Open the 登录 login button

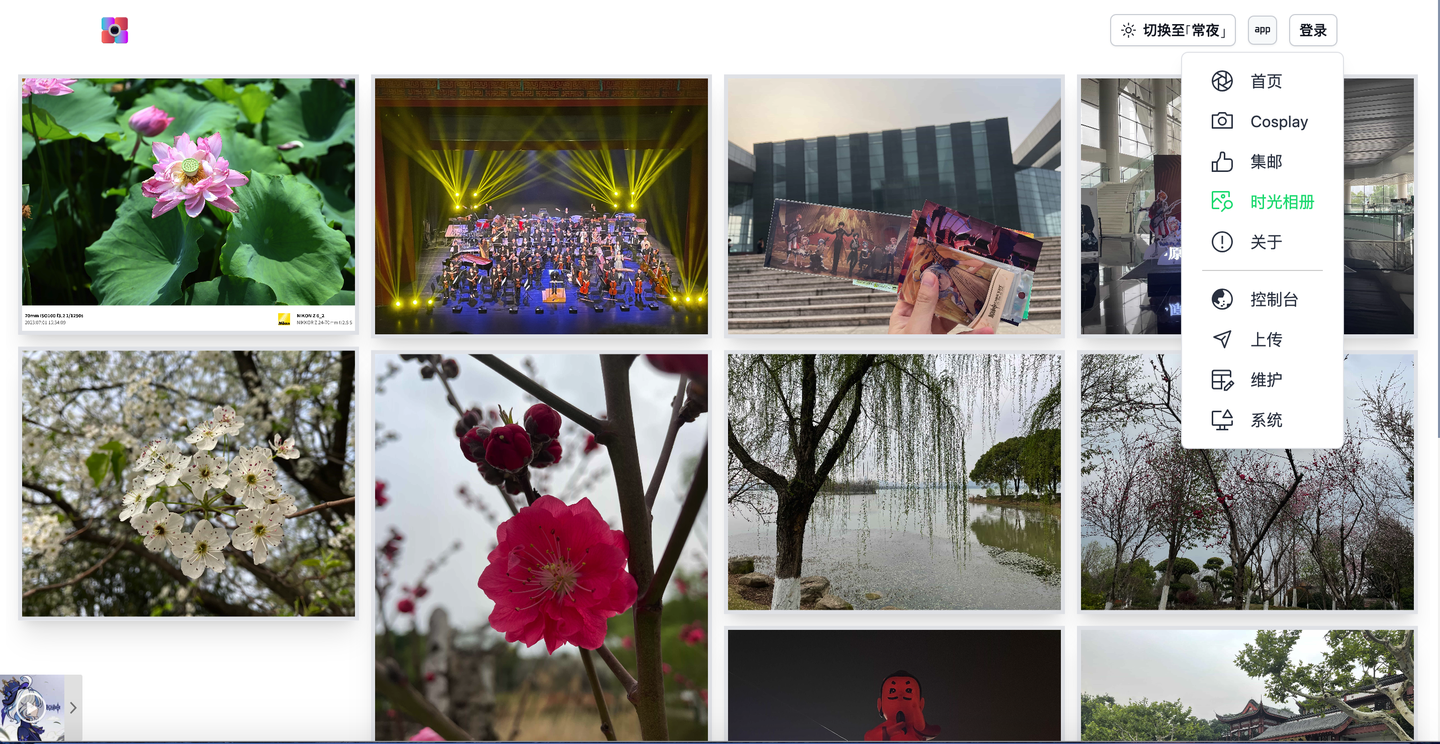tap(1312, 30)
